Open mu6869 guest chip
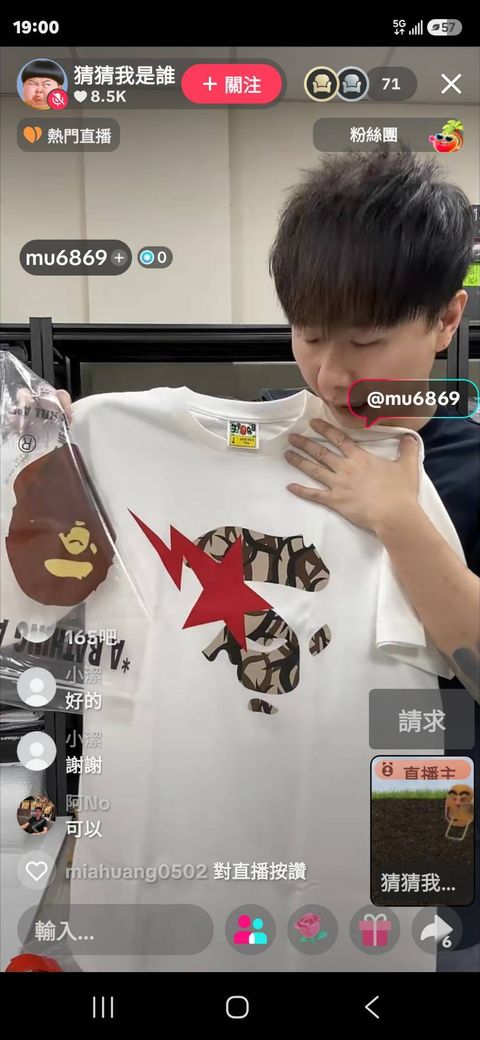Screen dimensions: 480x1040 click(75, 257)
